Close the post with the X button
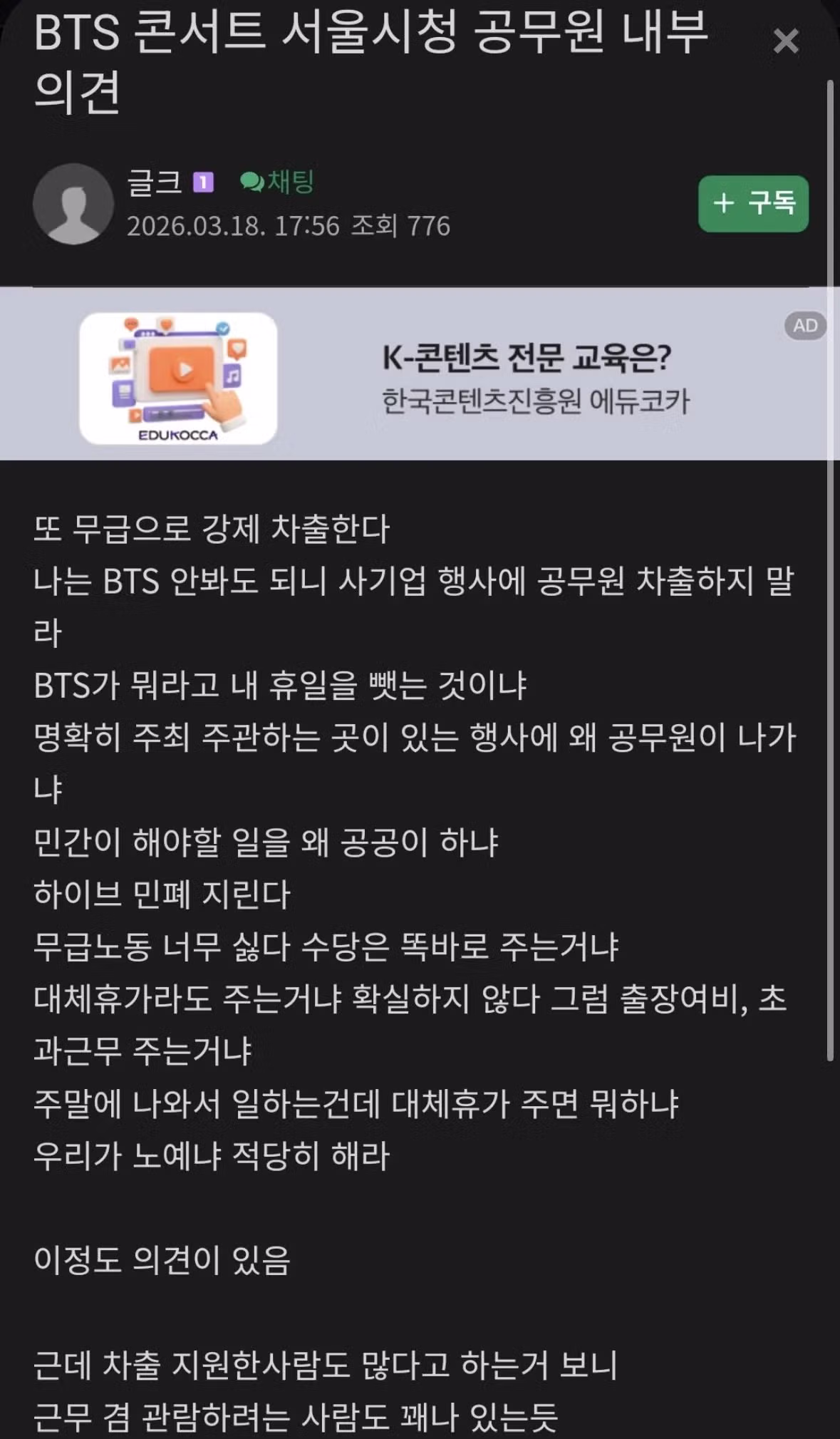840x1439 pixels. tap(785, 41)
